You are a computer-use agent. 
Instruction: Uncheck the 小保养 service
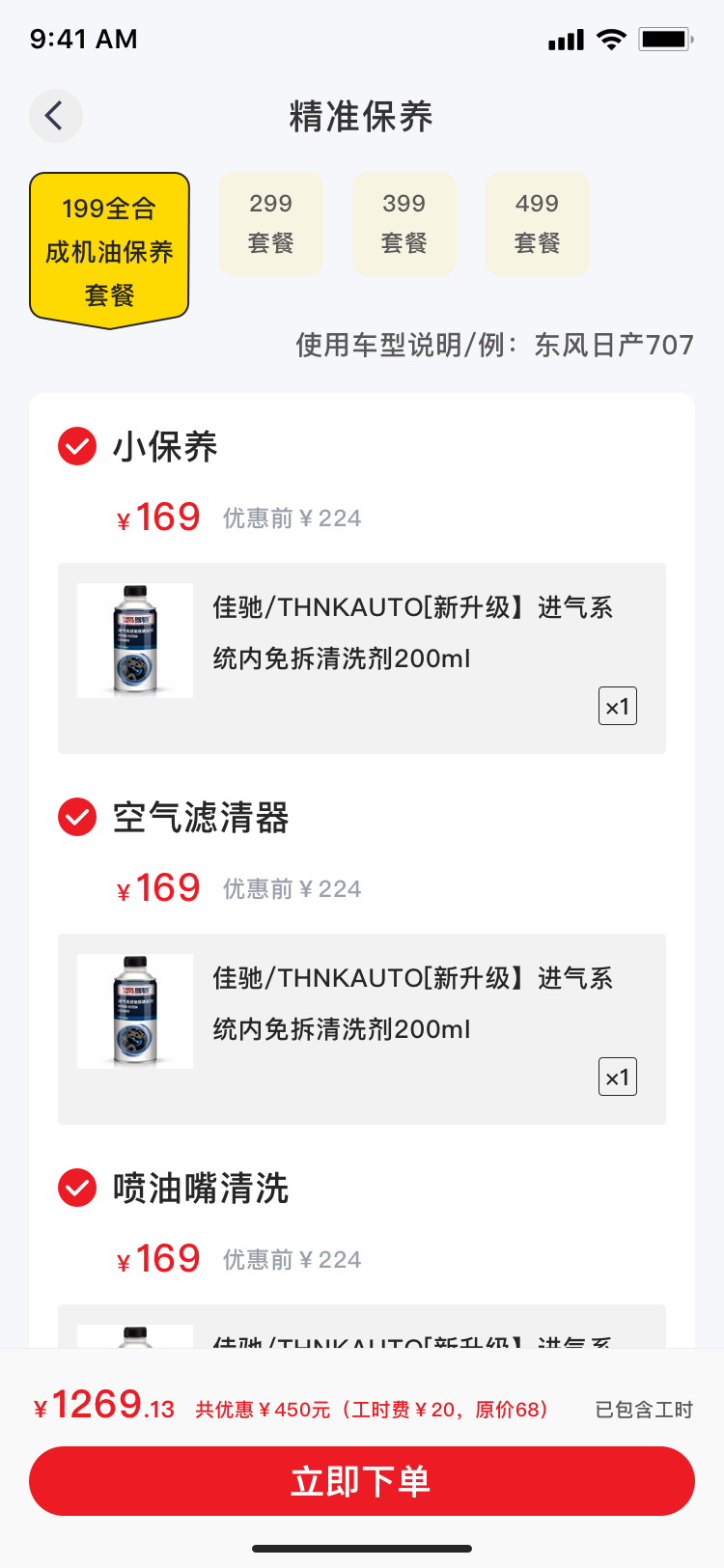[x=77, y=447]
